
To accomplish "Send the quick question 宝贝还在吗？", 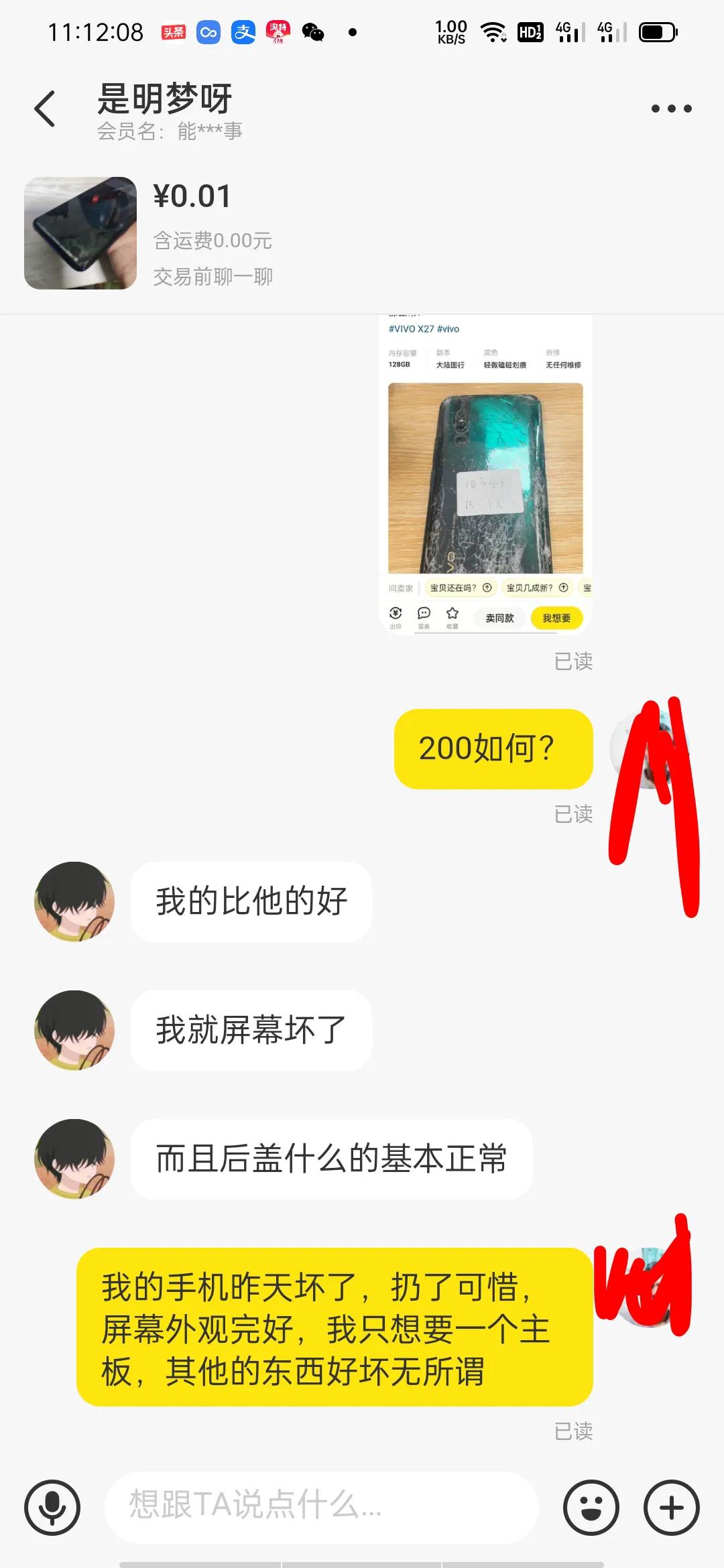I will click(461, 586).
